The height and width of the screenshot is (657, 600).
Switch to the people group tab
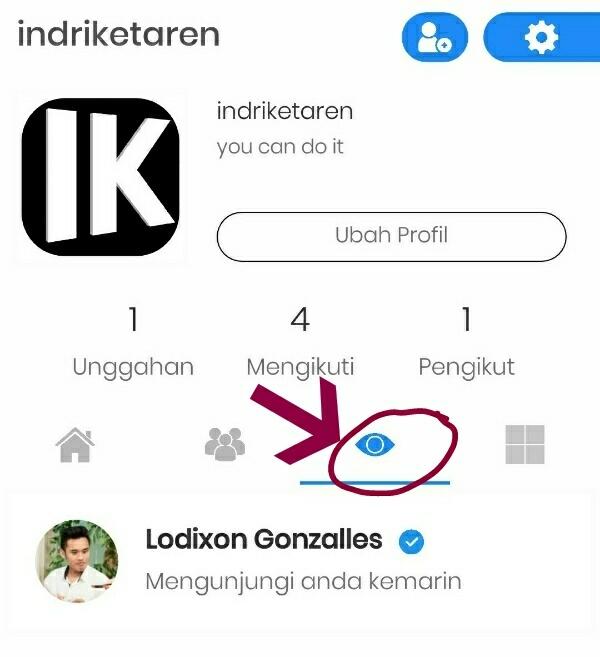tap(224, 444)
